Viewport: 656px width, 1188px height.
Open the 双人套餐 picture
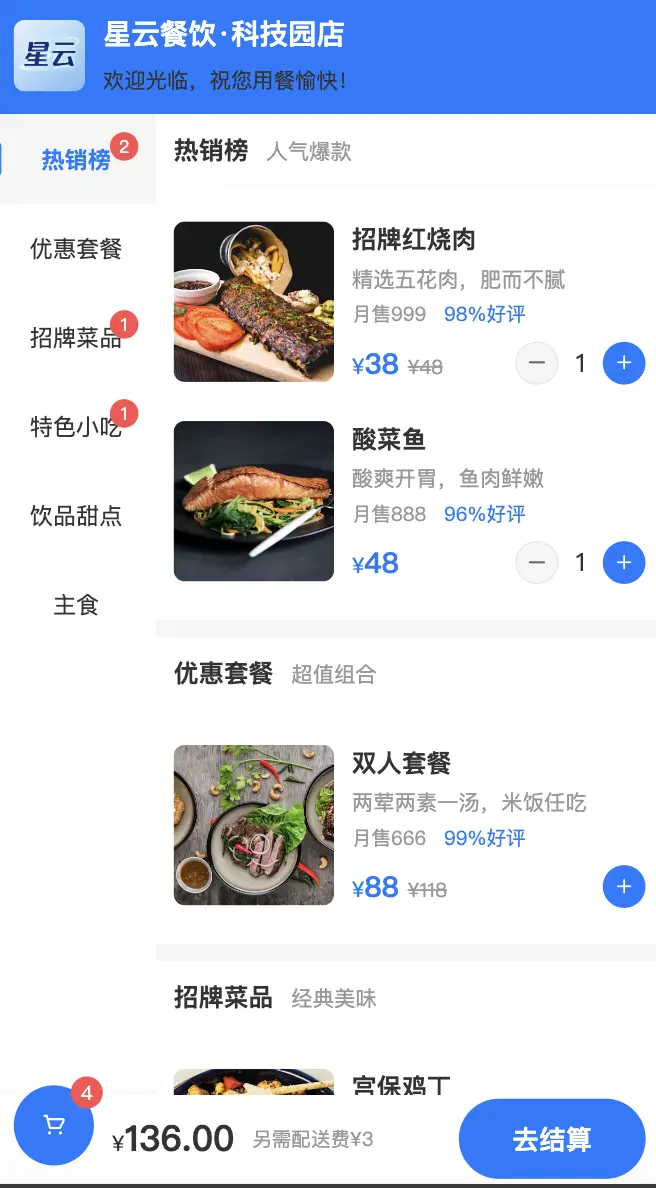[254, 825]
